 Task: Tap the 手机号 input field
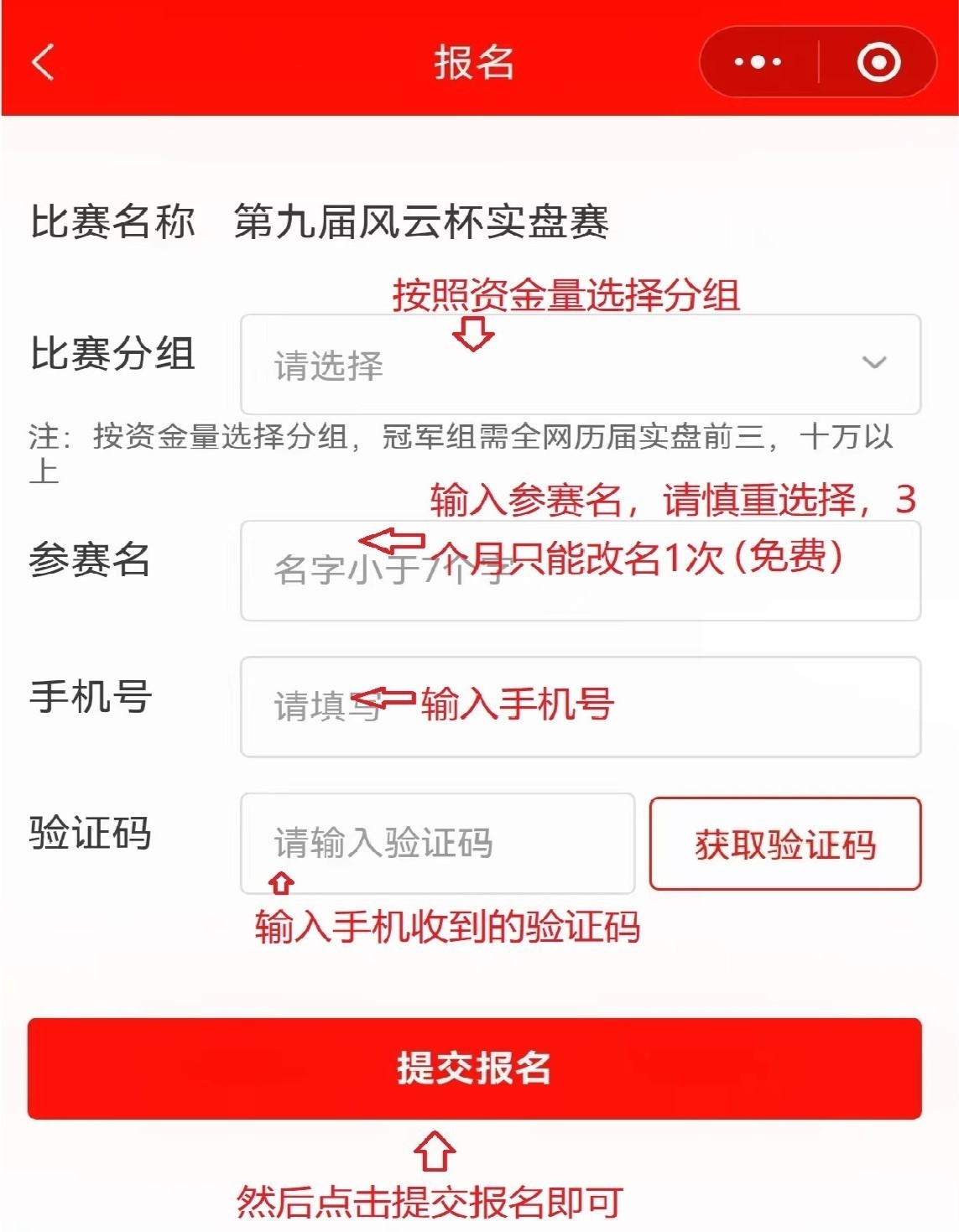click(x=581, y=707)
